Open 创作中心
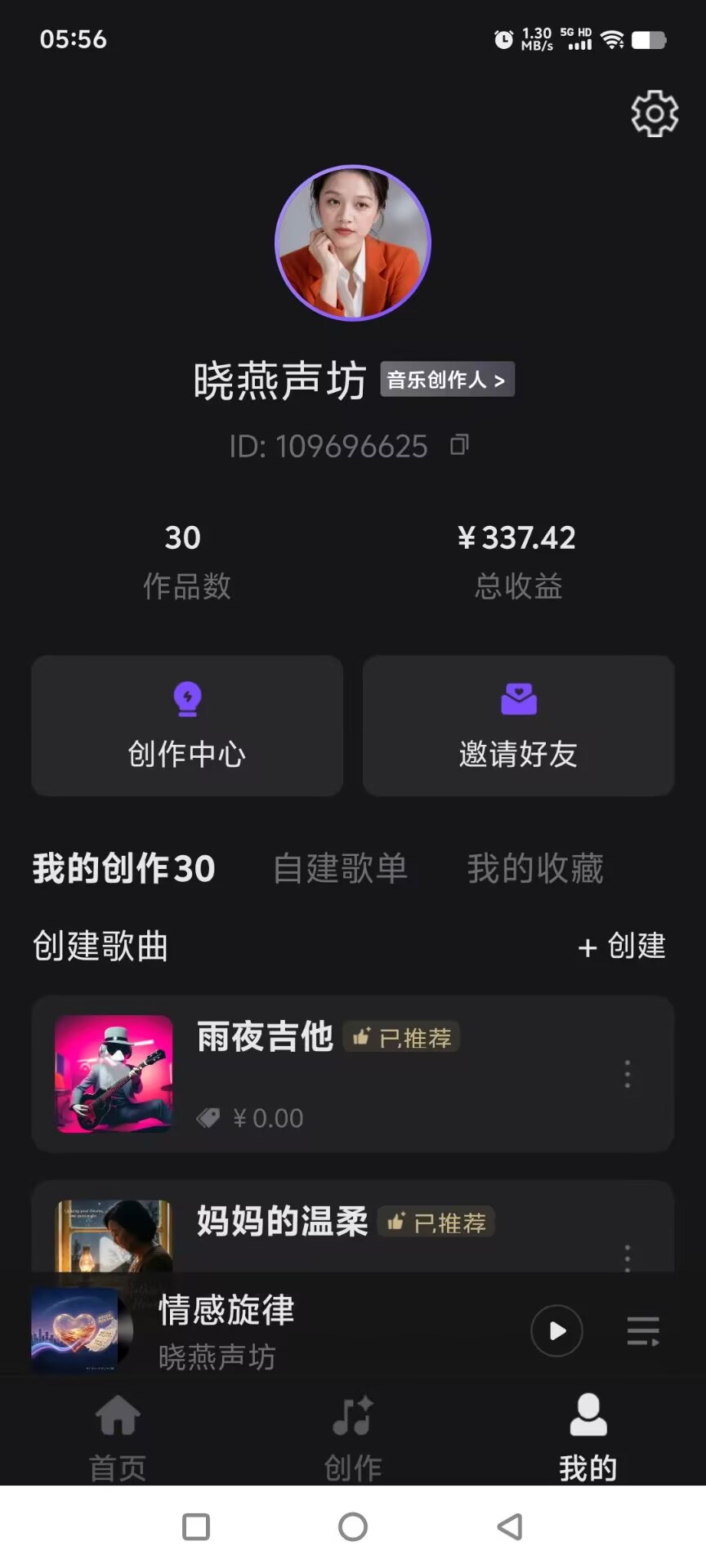Viewport: 706px width, 1568px height. click(x=187, y=725)
